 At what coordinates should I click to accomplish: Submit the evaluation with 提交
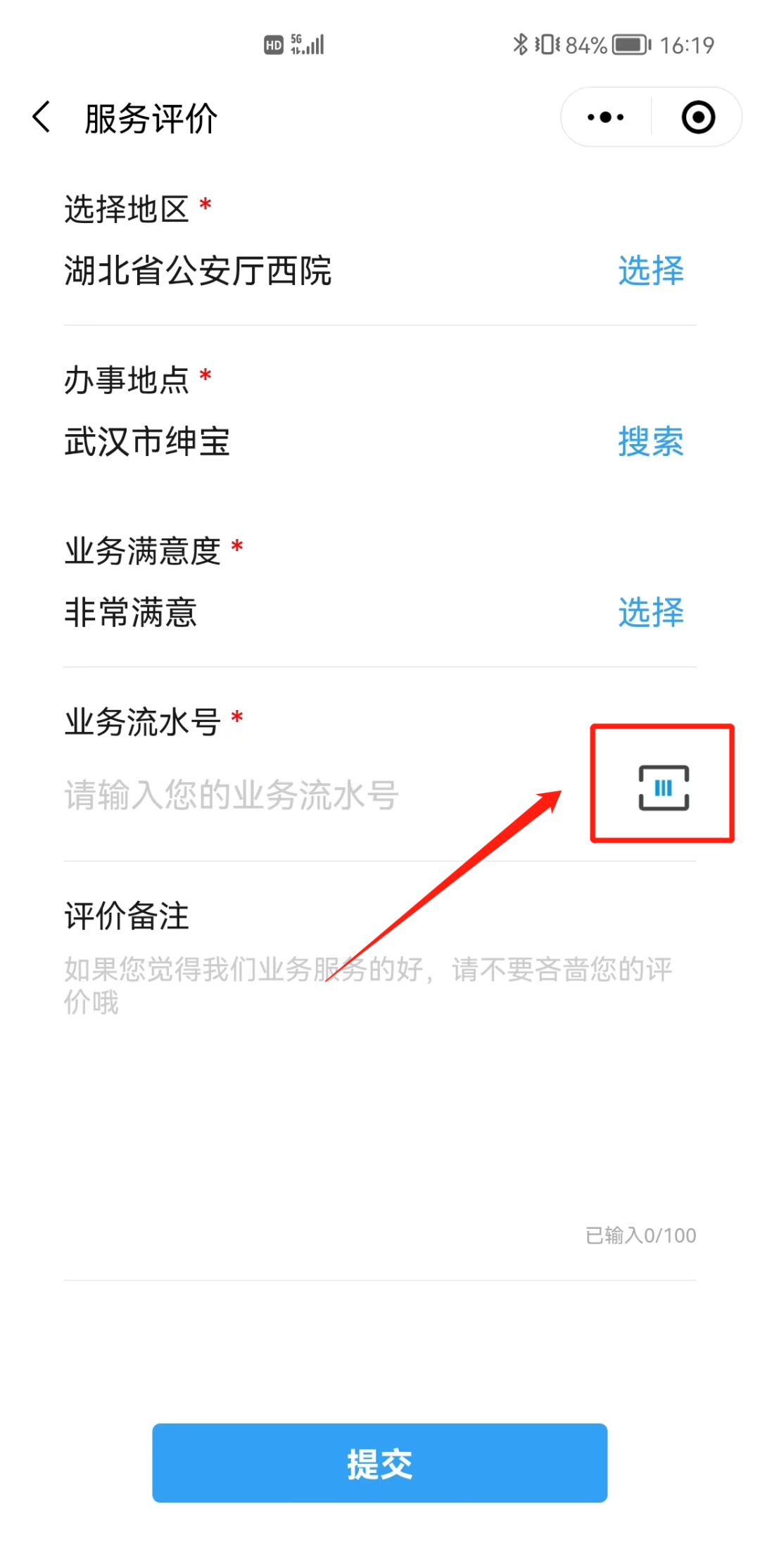click(x=380, y=1463)
